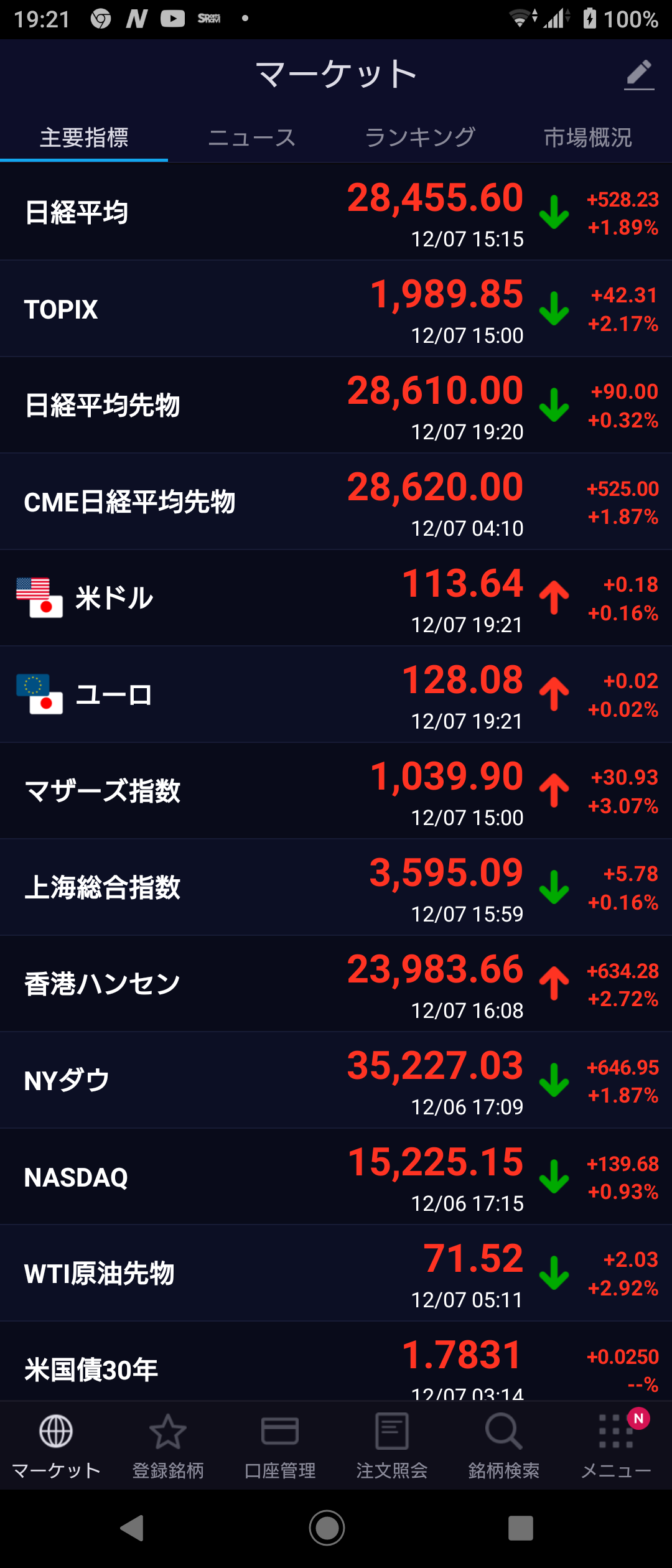Go to 登録銘柄 in bottom navigation

click(168, 1445)
